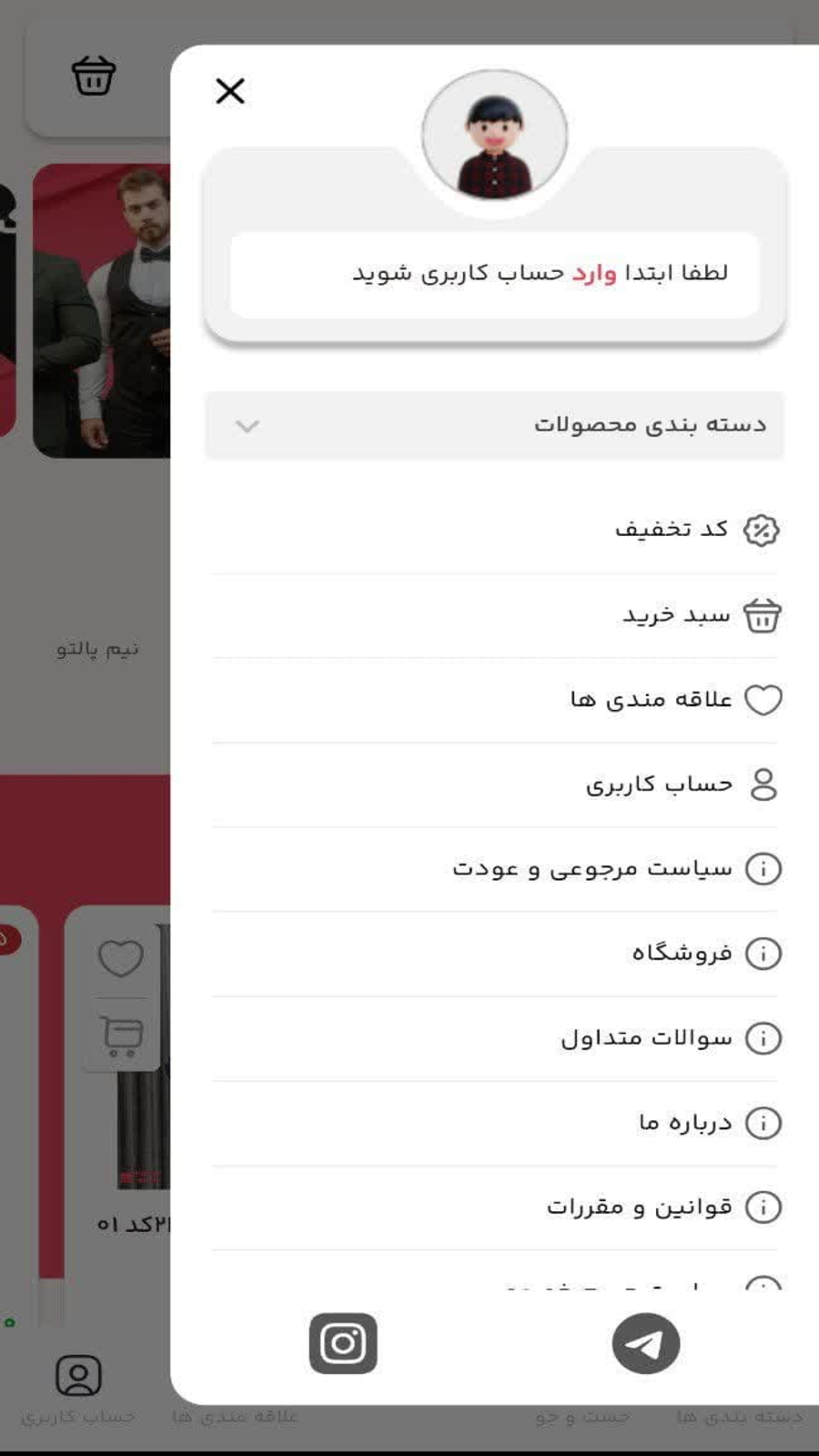Close the menu drawer with the X

click(x=230, y=91)
